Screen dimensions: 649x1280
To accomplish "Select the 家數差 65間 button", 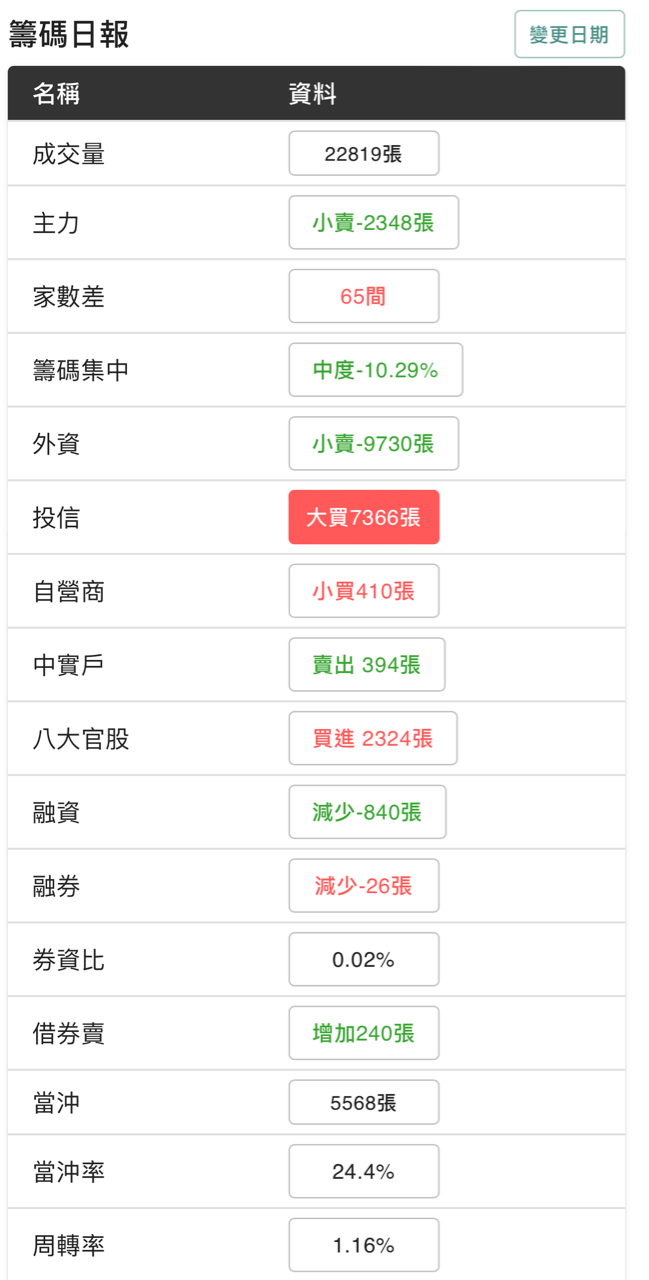I will click(364, 296).
